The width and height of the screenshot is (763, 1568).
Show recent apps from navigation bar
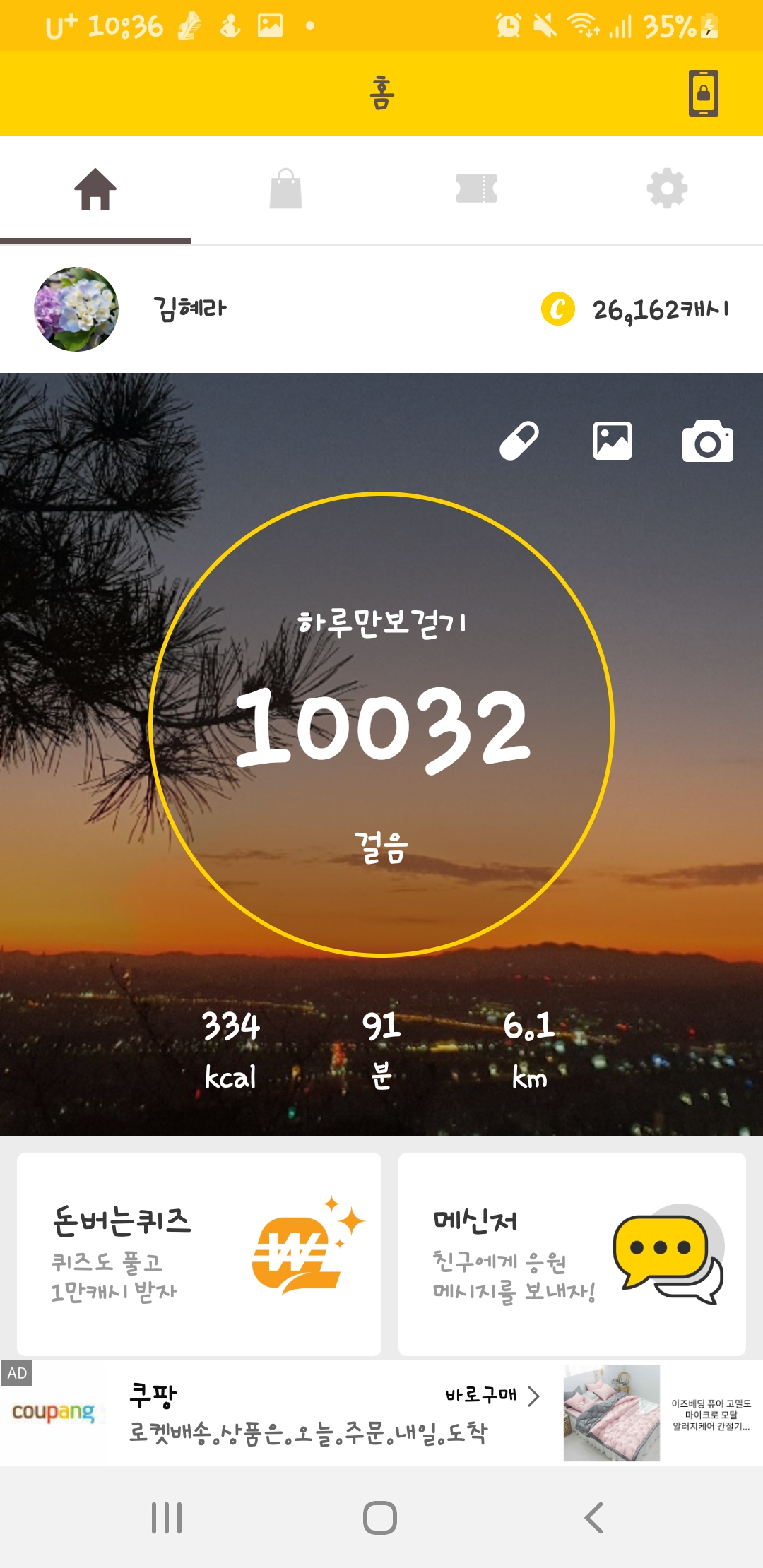(167, 1518)
